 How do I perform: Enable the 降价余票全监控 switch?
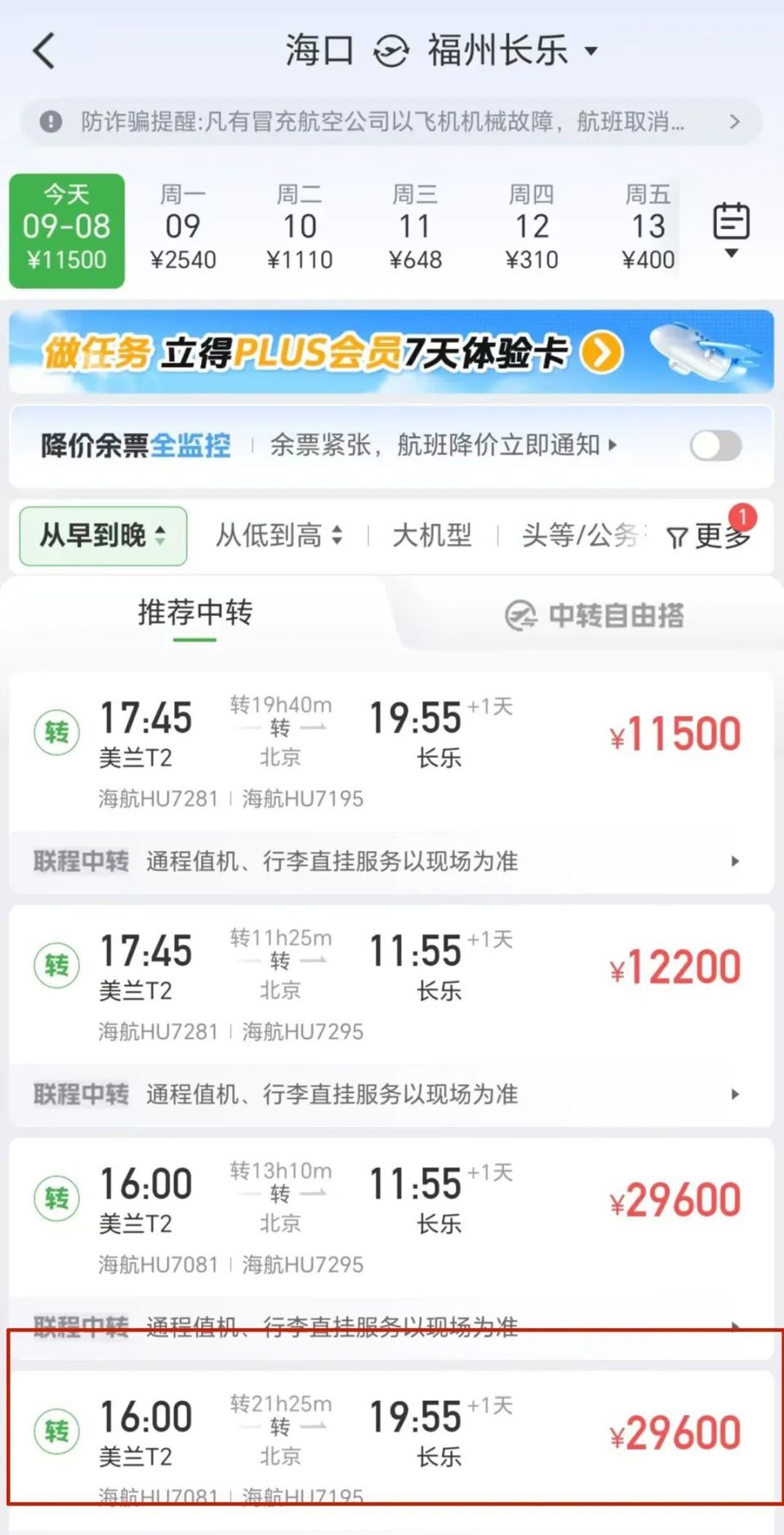pyautogui.click(x=715, y=446)
